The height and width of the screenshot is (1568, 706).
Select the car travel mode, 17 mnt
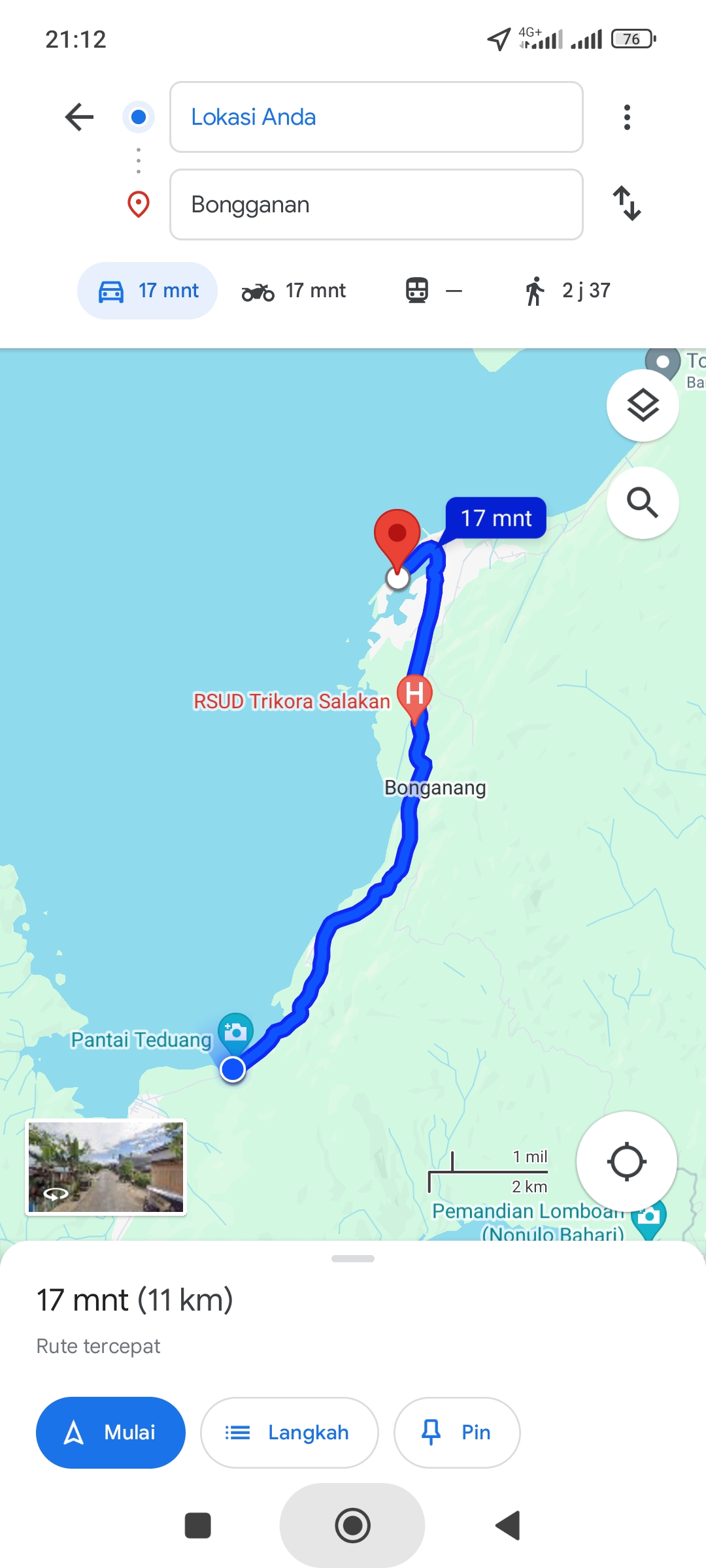tap(147, 291)
